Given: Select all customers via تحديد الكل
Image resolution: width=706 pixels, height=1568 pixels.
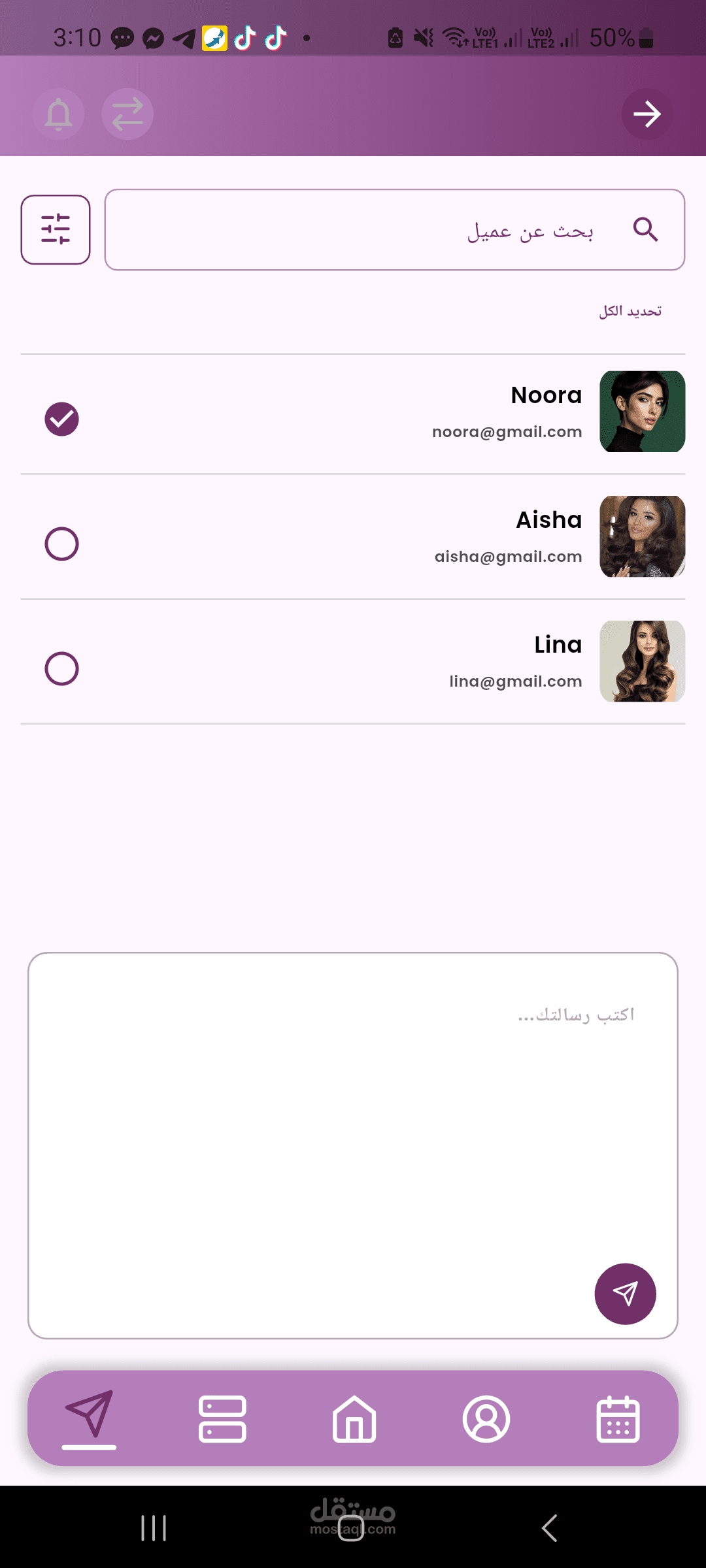Looking at the screenshot, I should 630,312.
